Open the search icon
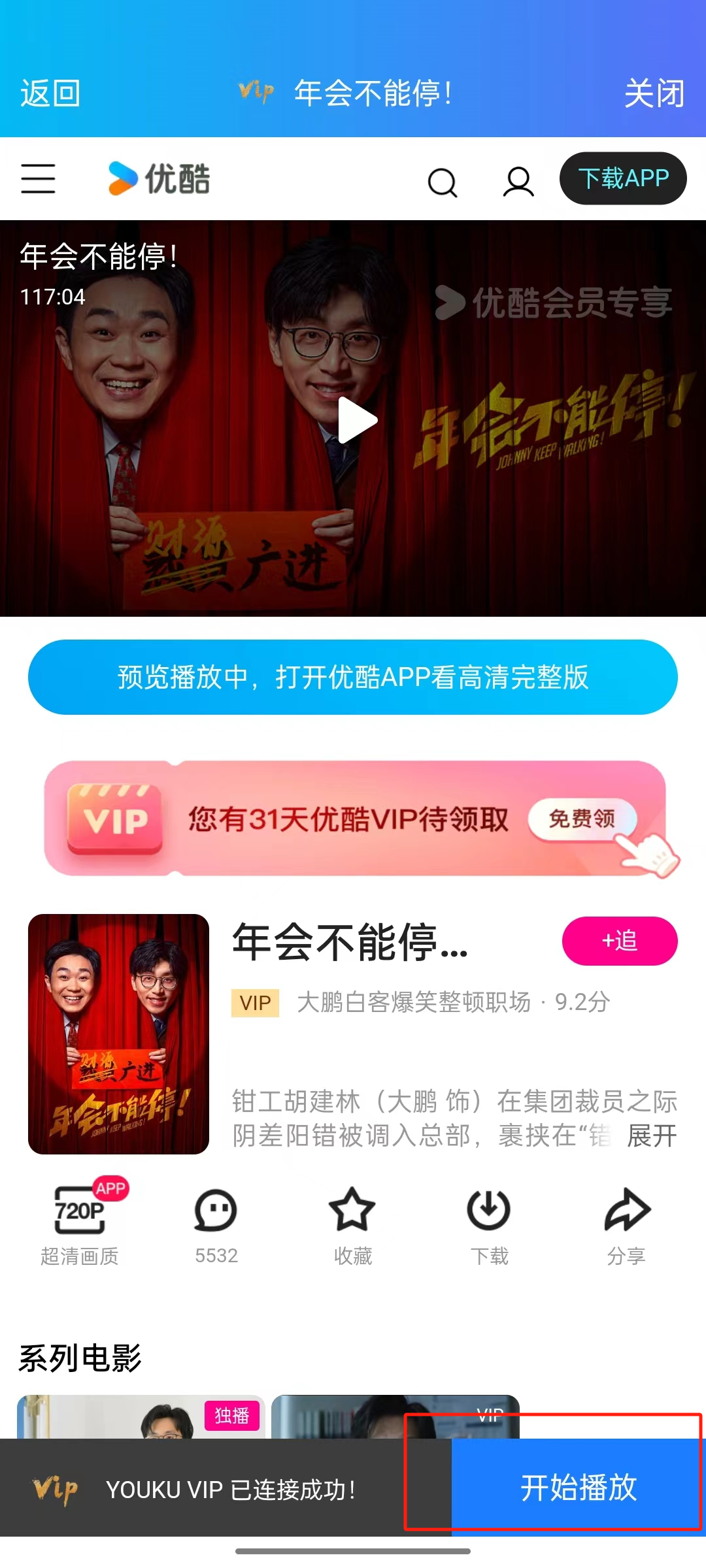This screenshot has height=1568, width=706. [443, 182]
